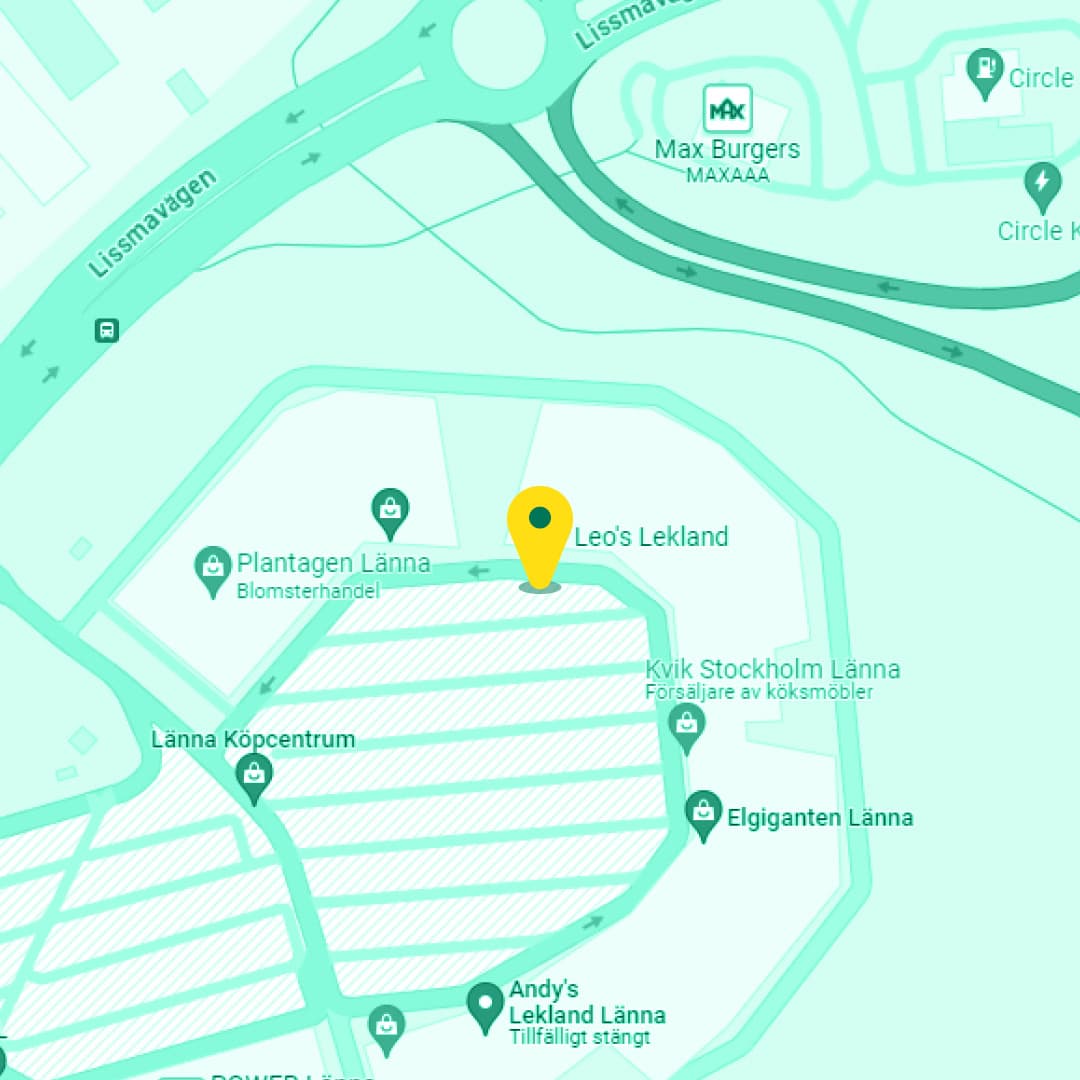The width and height of the screenshot is (1080, 1080).
Task: Tap the yellow Leo's Lekland pin
Action: pyautogui.click(x=539, y=523)
